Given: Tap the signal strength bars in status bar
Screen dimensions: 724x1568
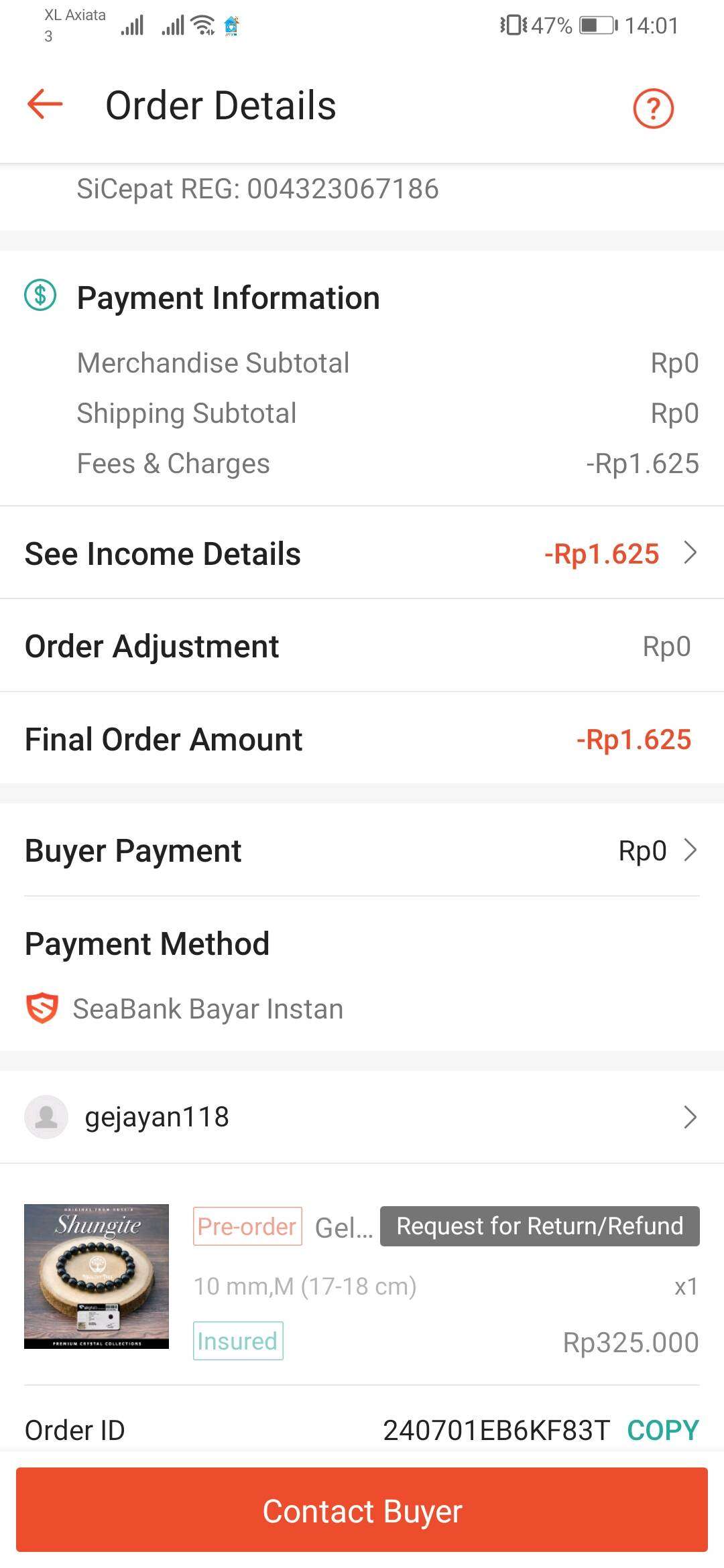Looking at the screenshot, I should 133,25.
